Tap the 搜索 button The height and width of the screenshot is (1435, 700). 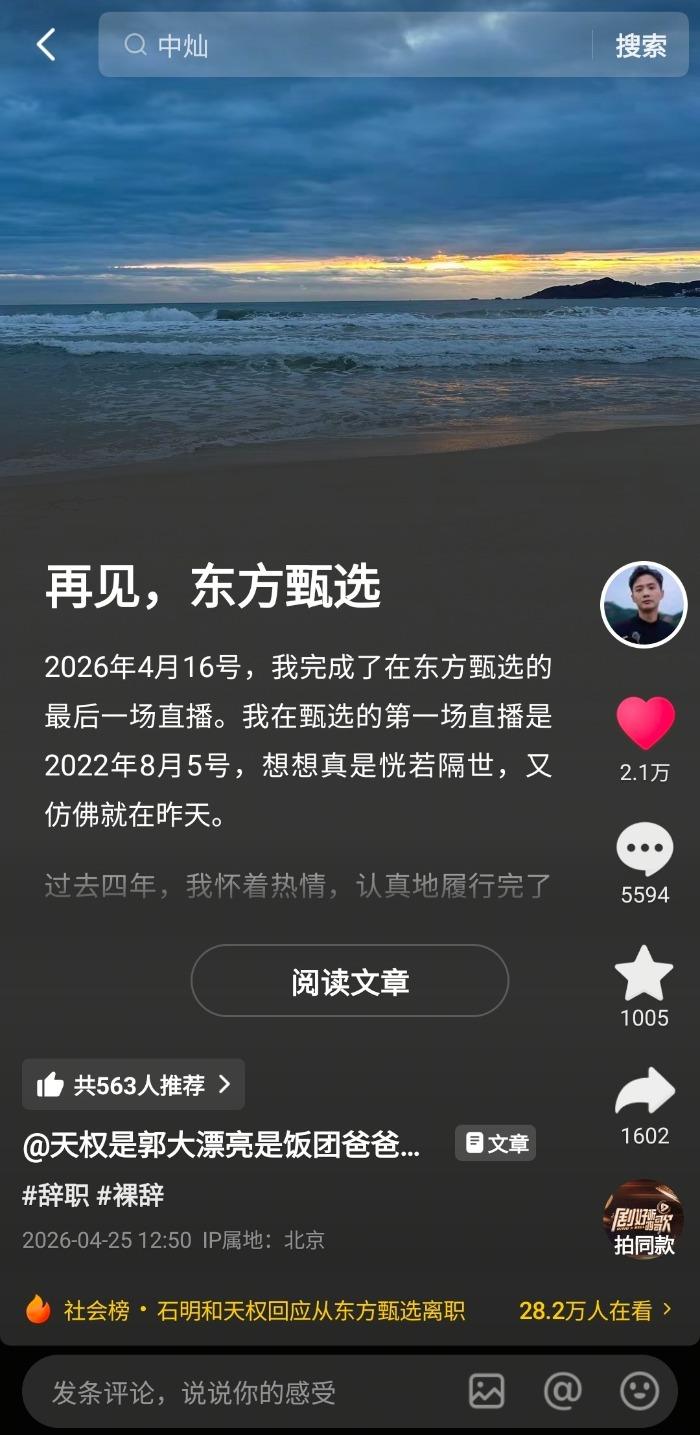point(641,45)
